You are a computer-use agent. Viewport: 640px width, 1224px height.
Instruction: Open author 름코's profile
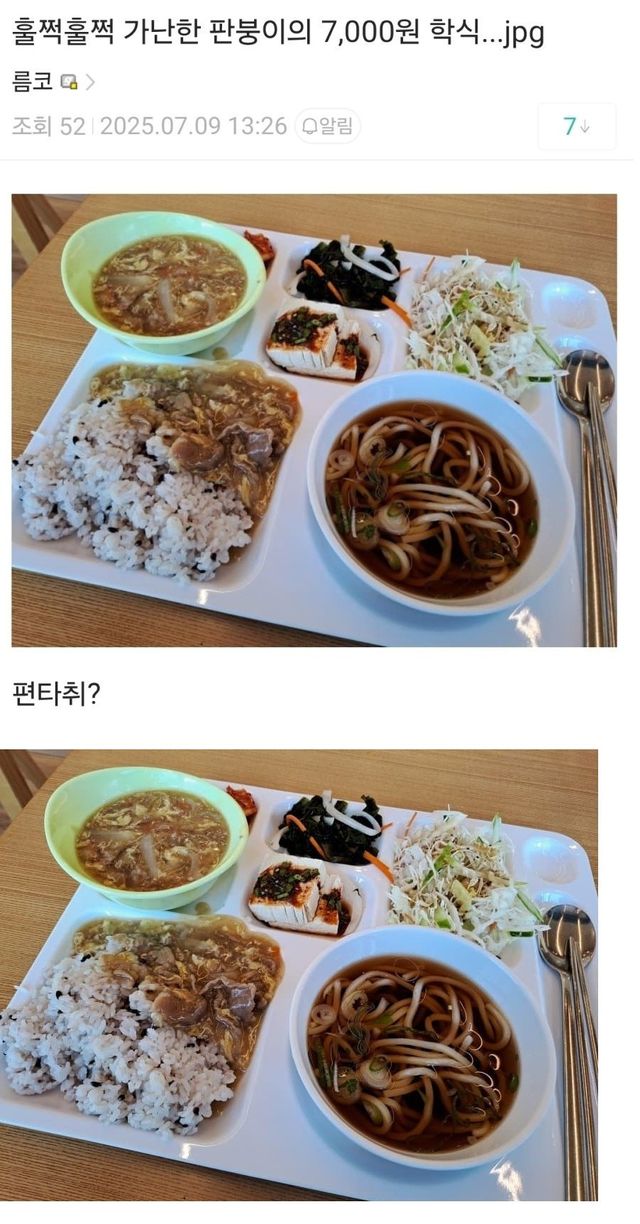click(x=33, y=82)
